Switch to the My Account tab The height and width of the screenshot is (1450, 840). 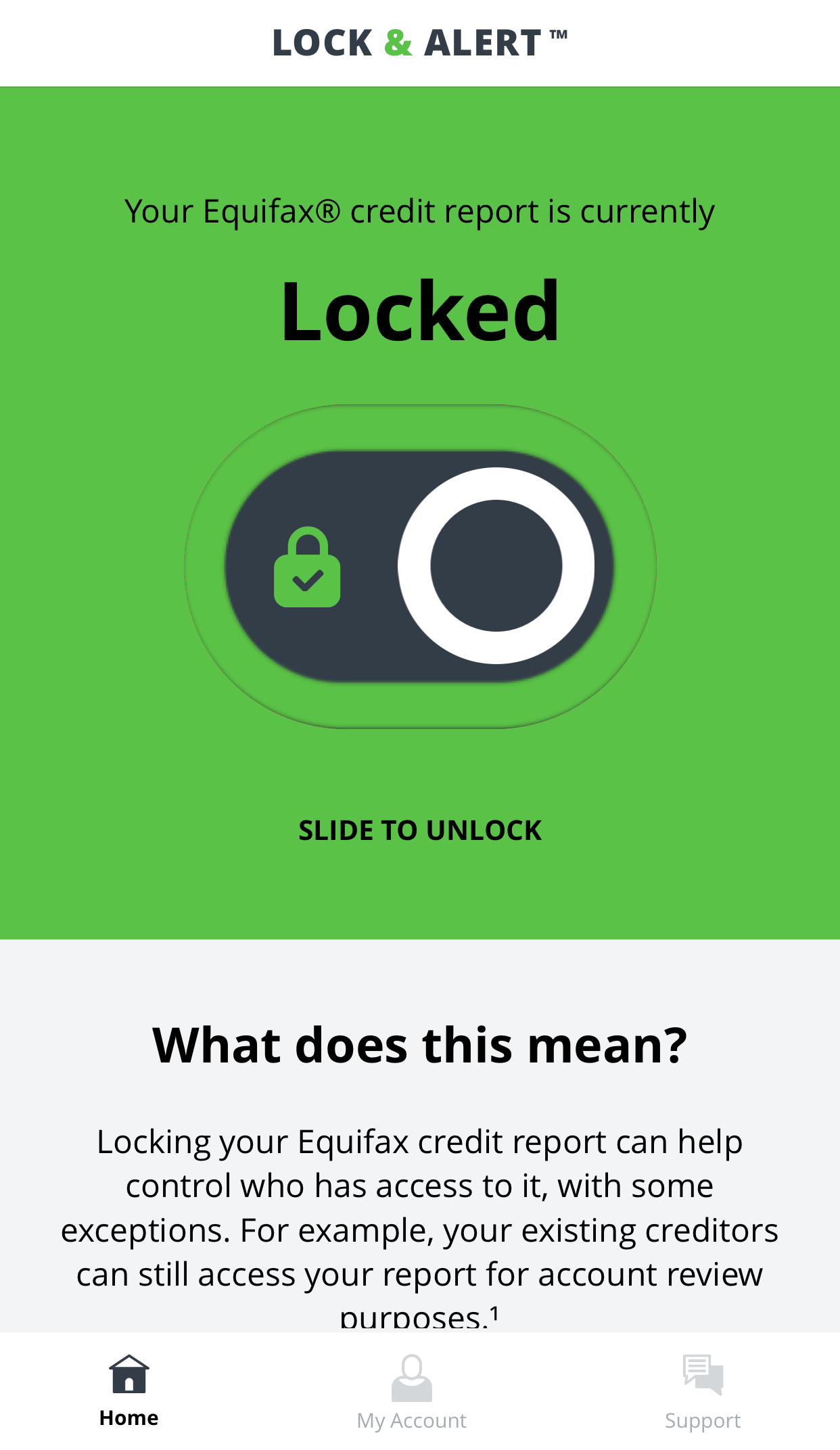(411, 1392)
